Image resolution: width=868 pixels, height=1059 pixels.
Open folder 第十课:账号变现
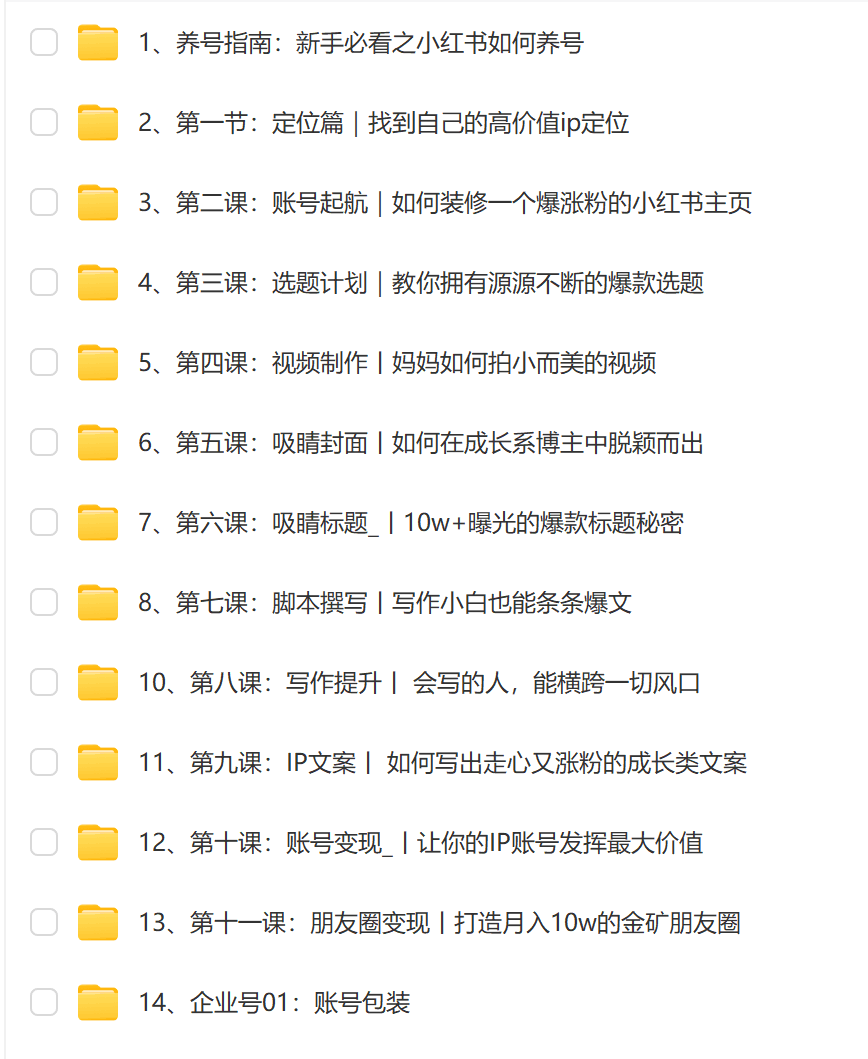[420, 843]
